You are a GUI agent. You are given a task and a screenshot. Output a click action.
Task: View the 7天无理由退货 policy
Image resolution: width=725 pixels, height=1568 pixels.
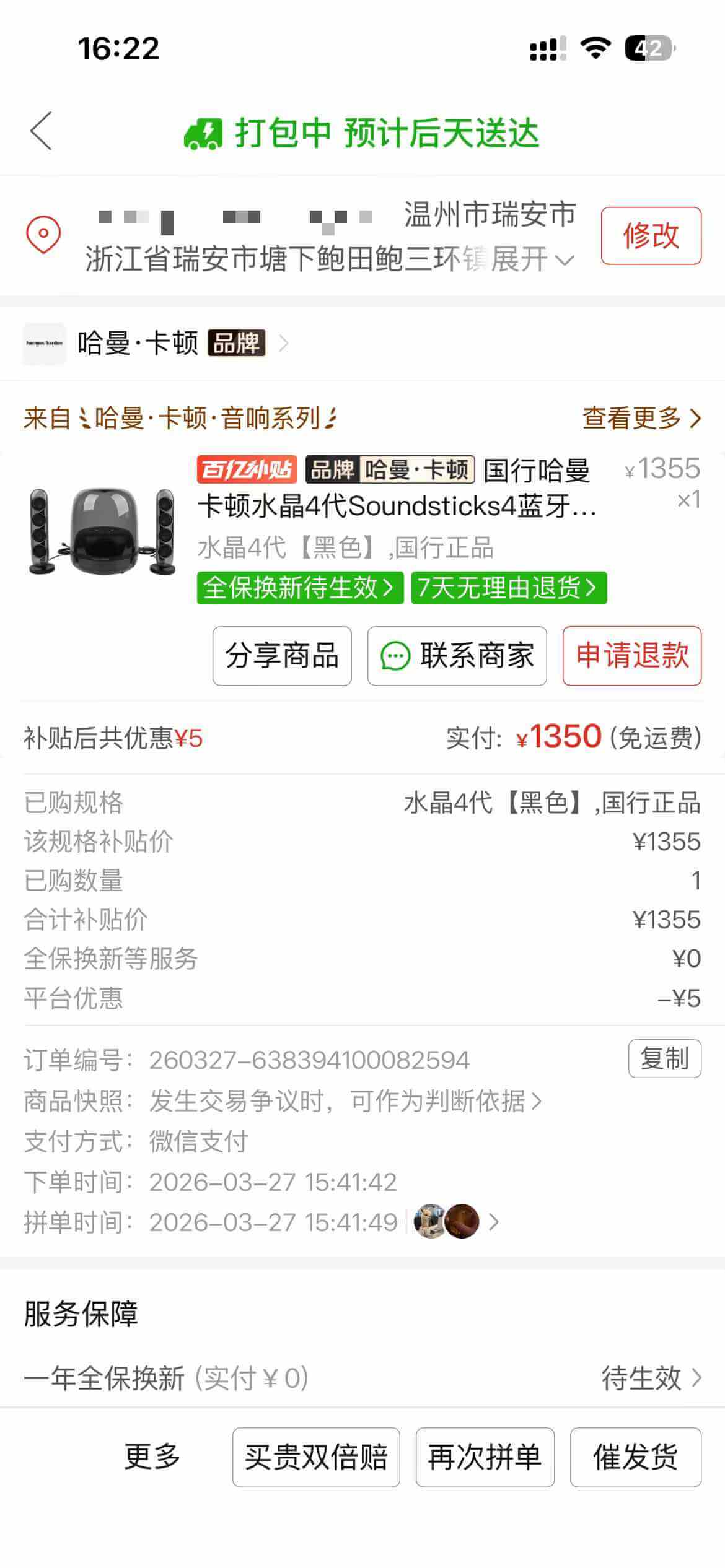[x=508, y=587]
